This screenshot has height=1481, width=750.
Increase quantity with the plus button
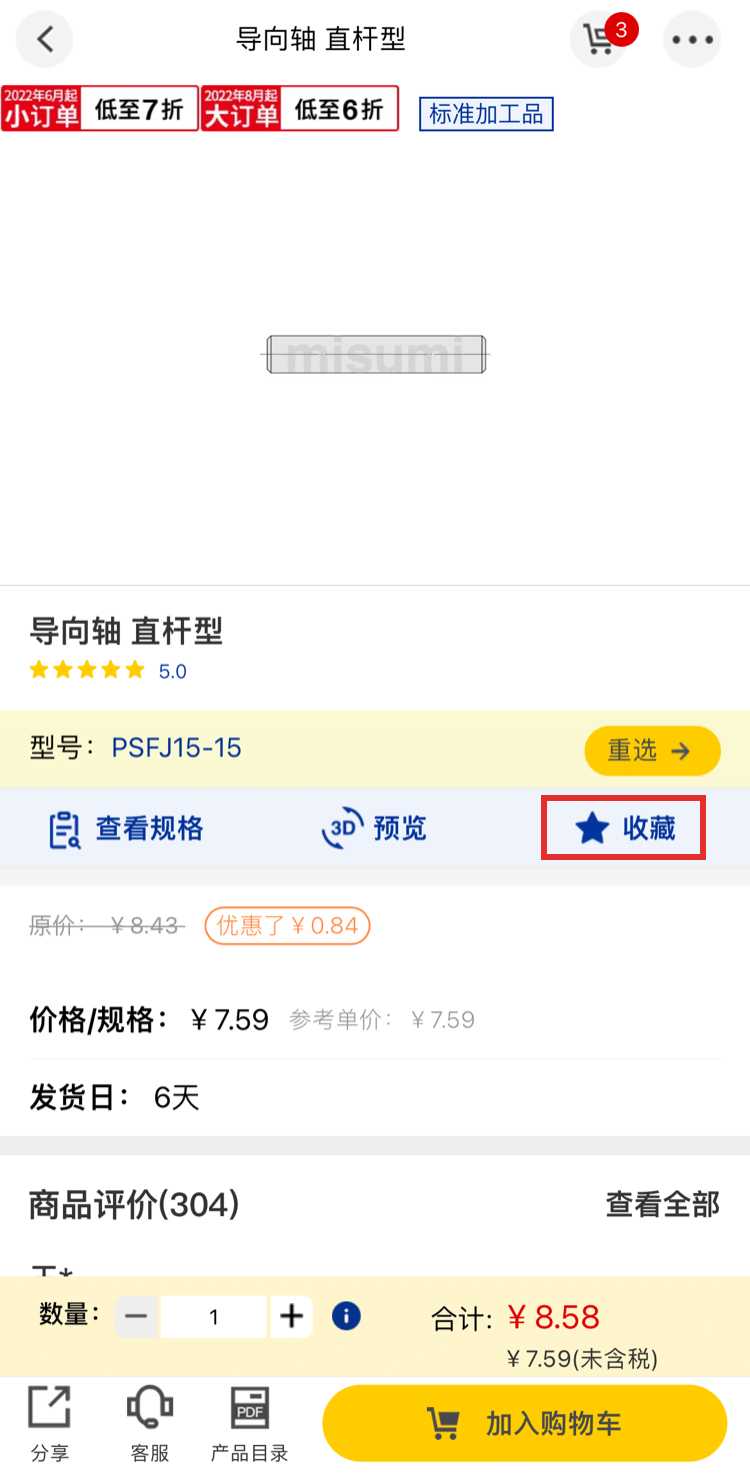click(x=291, y=1317)
